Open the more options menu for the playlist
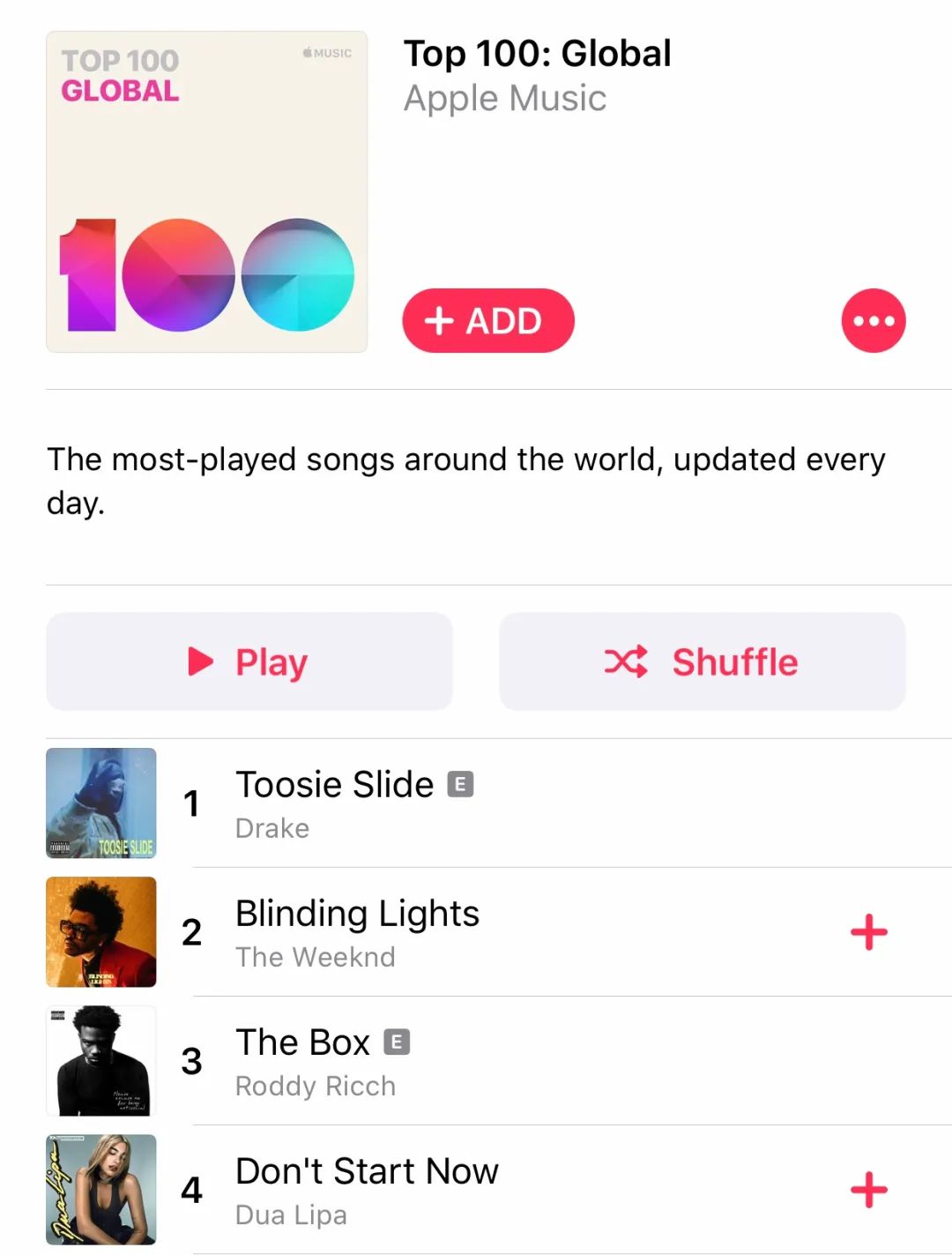The image size is (952, 1255). [x=873, y=321]
